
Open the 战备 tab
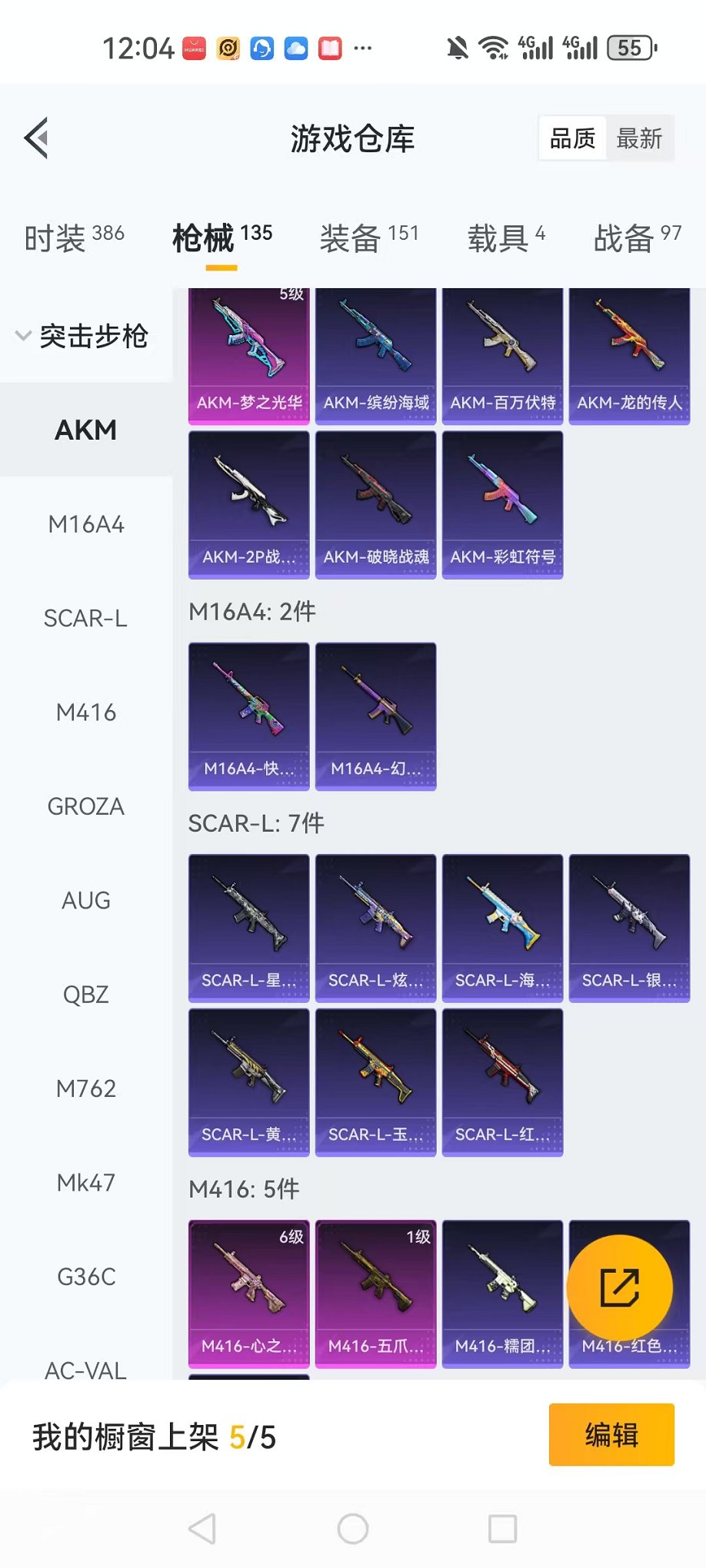click(637, 237)
